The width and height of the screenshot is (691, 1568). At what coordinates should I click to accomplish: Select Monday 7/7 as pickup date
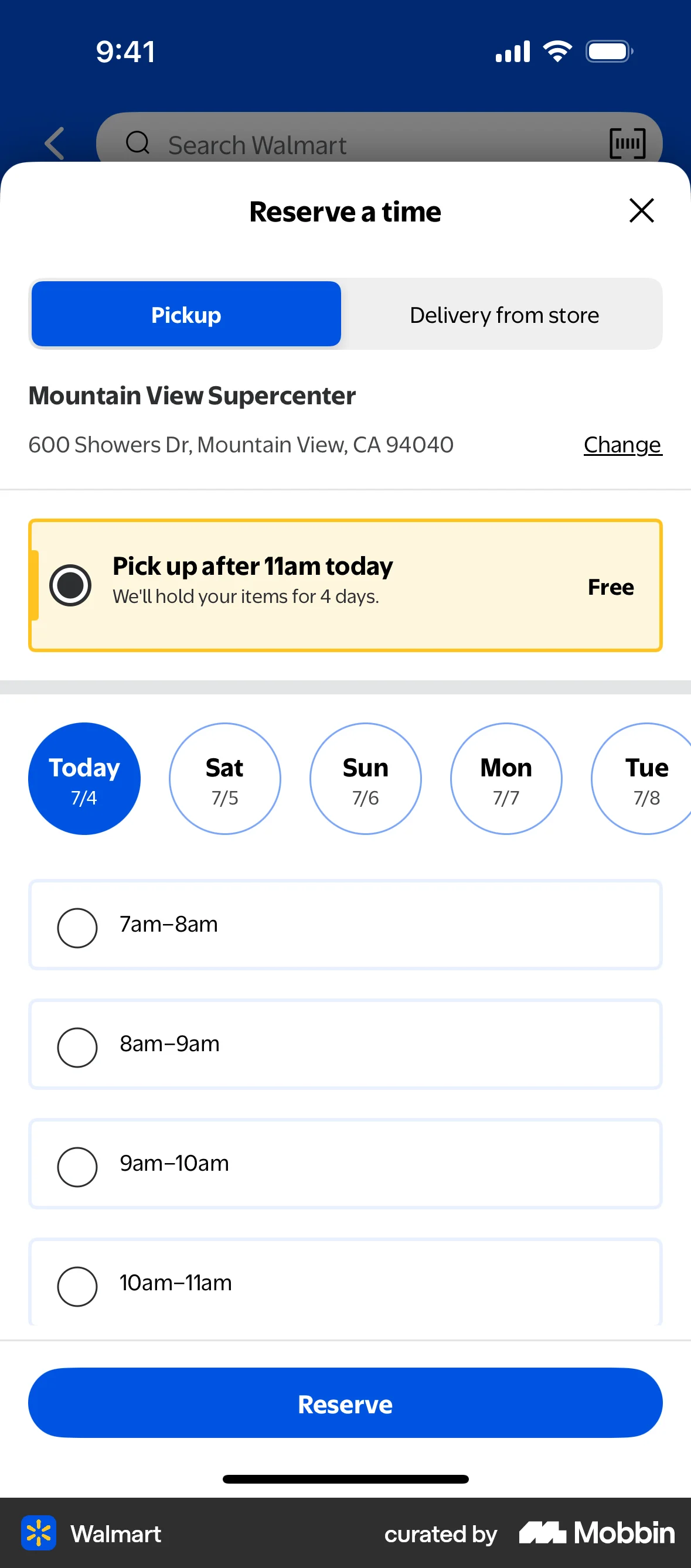506,779
